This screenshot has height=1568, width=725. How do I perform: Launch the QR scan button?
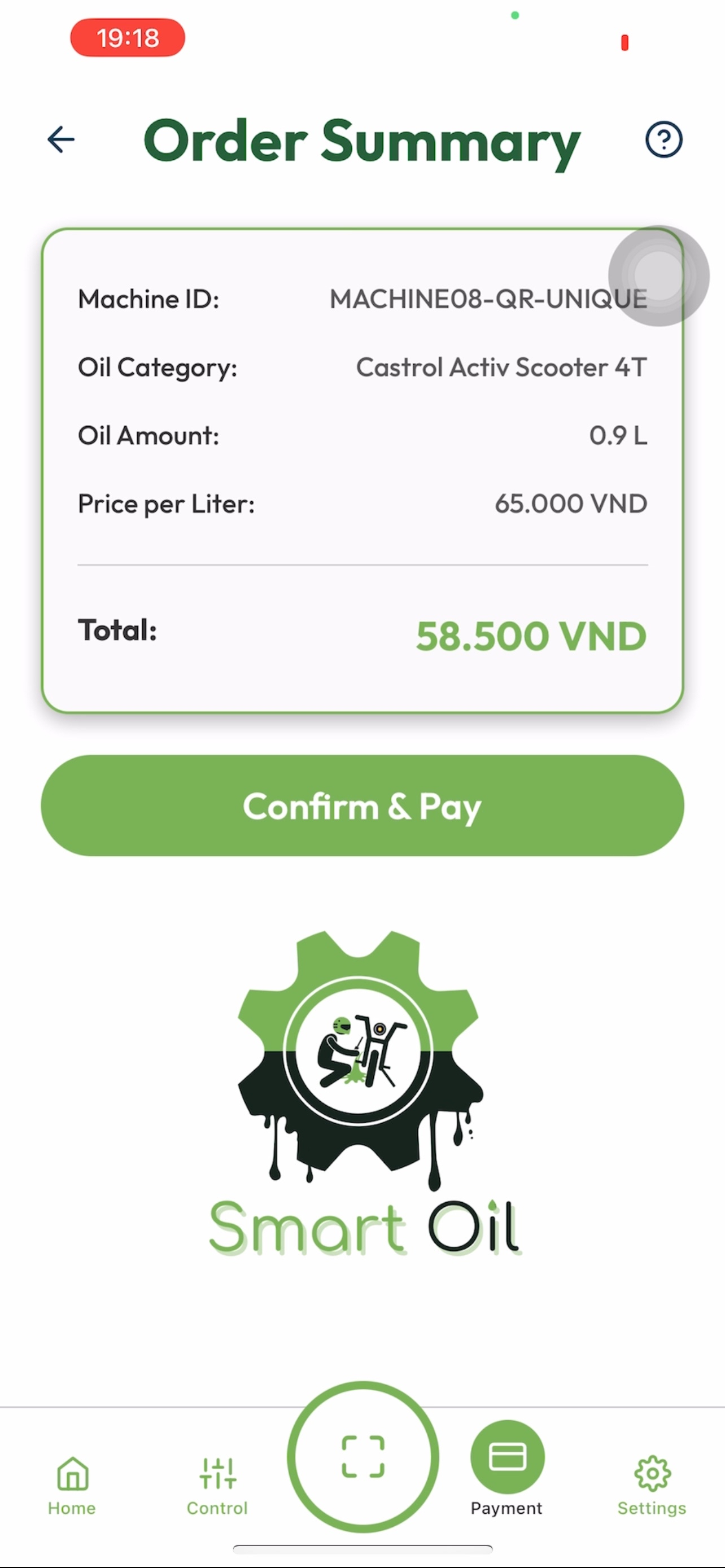pos(363,1457)
